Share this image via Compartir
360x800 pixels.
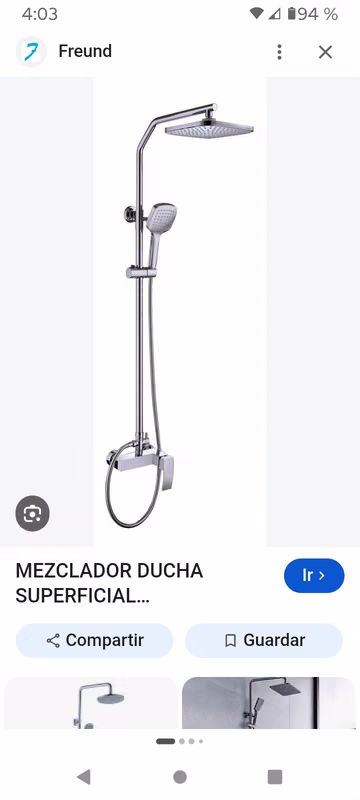click(94, 640)
